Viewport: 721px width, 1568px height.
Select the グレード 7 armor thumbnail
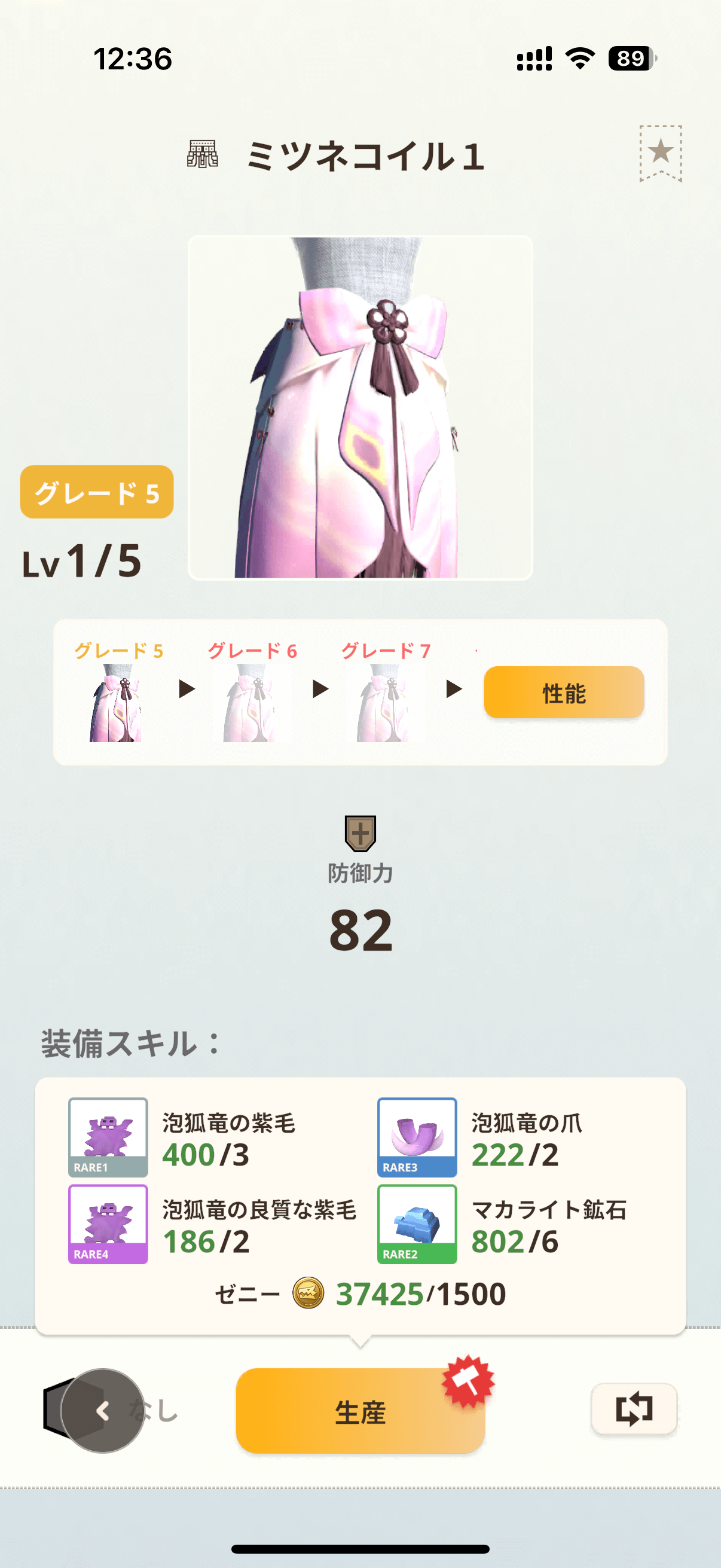click(x=383, y=703)
